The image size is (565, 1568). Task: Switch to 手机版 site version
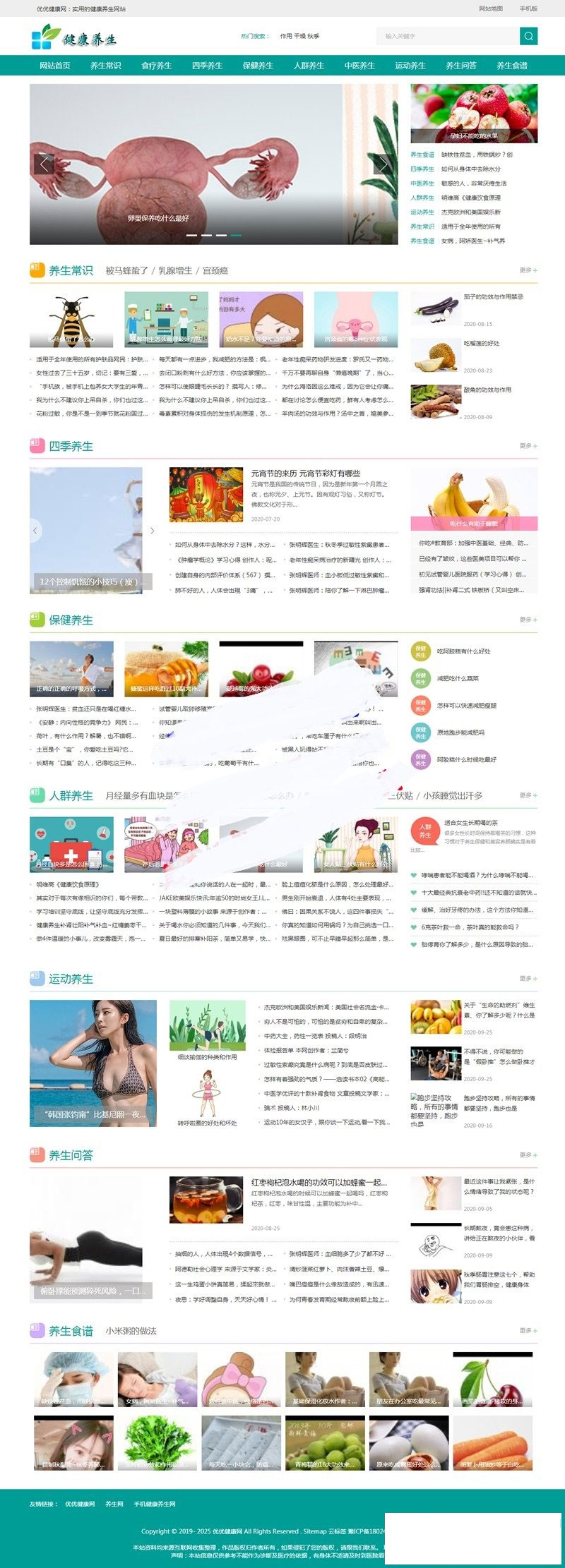pyautogui.click(x=528, y=8)
